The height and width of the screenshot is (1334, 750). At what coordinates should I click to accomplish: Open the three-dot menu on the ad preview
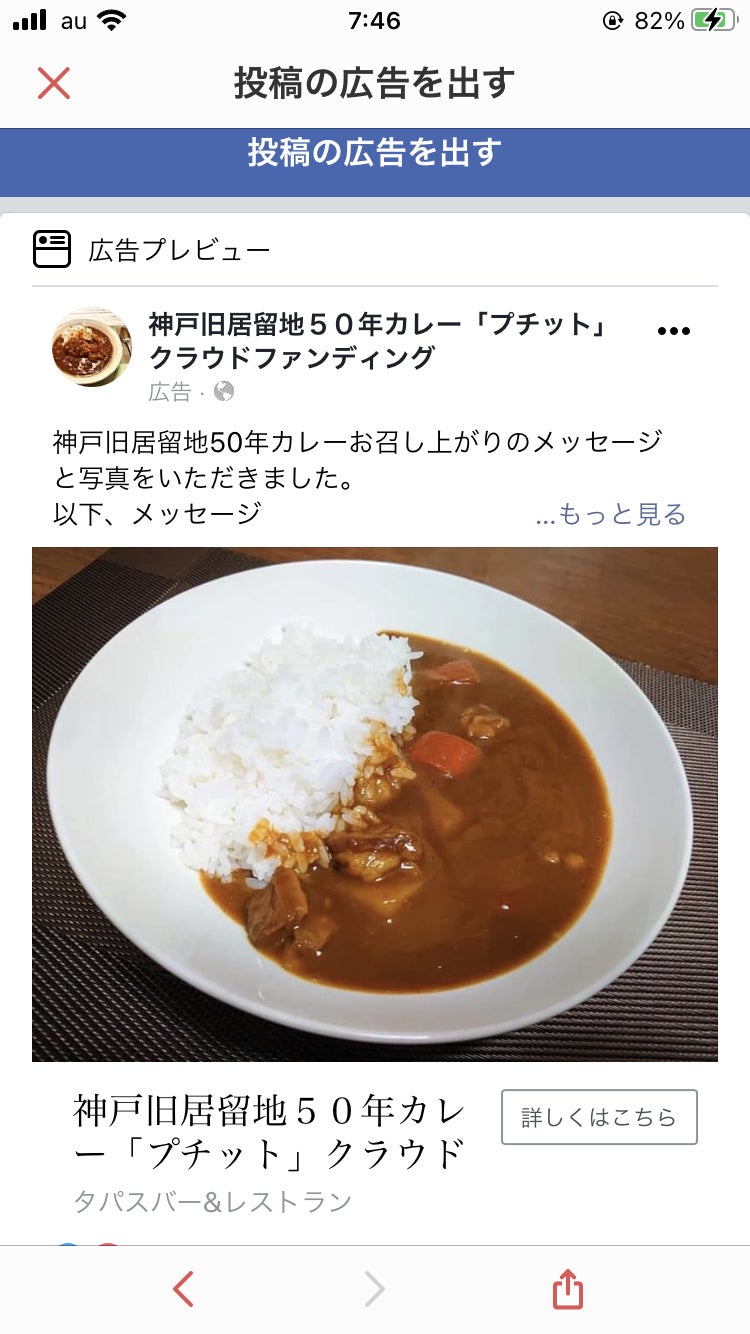[673, 332]
